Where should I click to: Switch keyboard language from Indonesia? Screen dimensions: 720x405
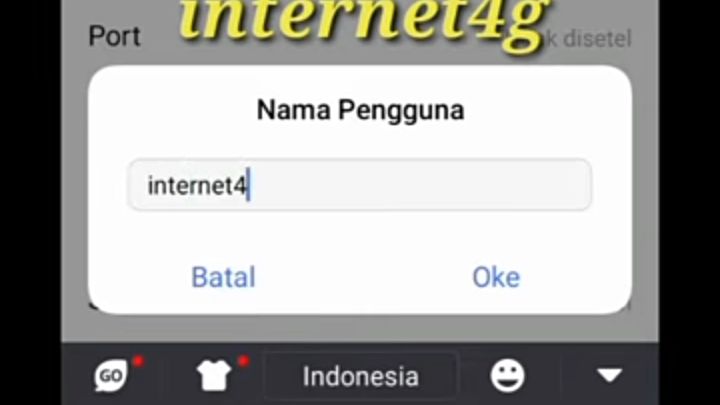[x=360, y=376]
